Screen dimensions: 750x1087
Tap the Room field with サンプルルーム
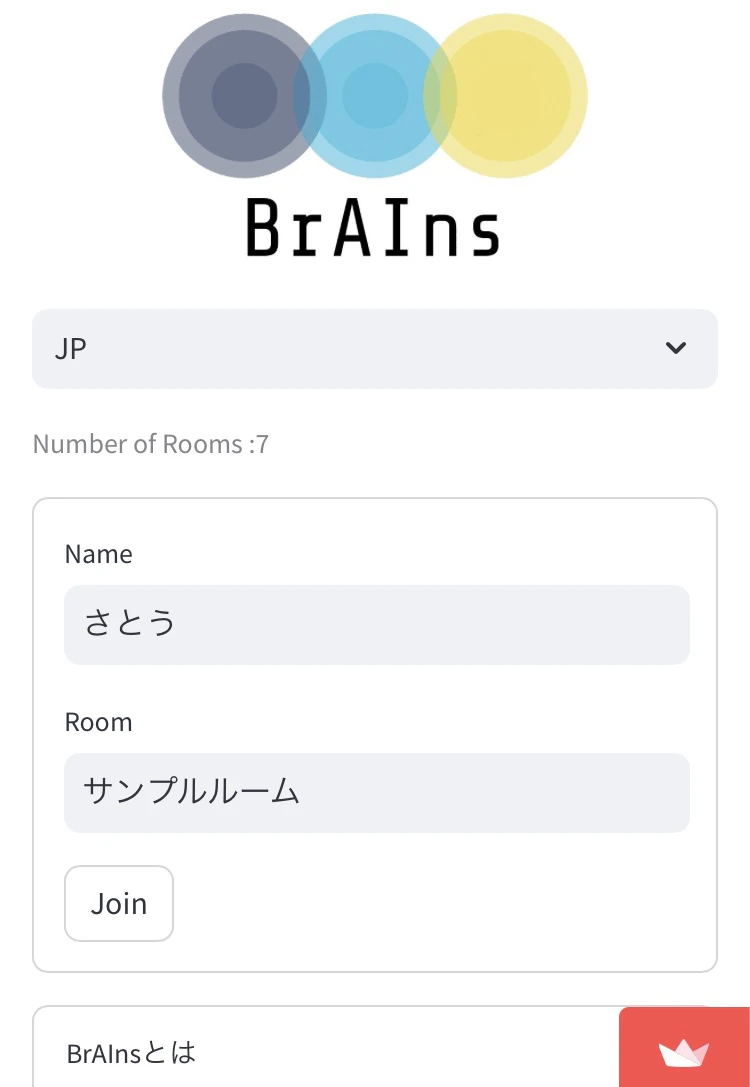pos(376,792)
